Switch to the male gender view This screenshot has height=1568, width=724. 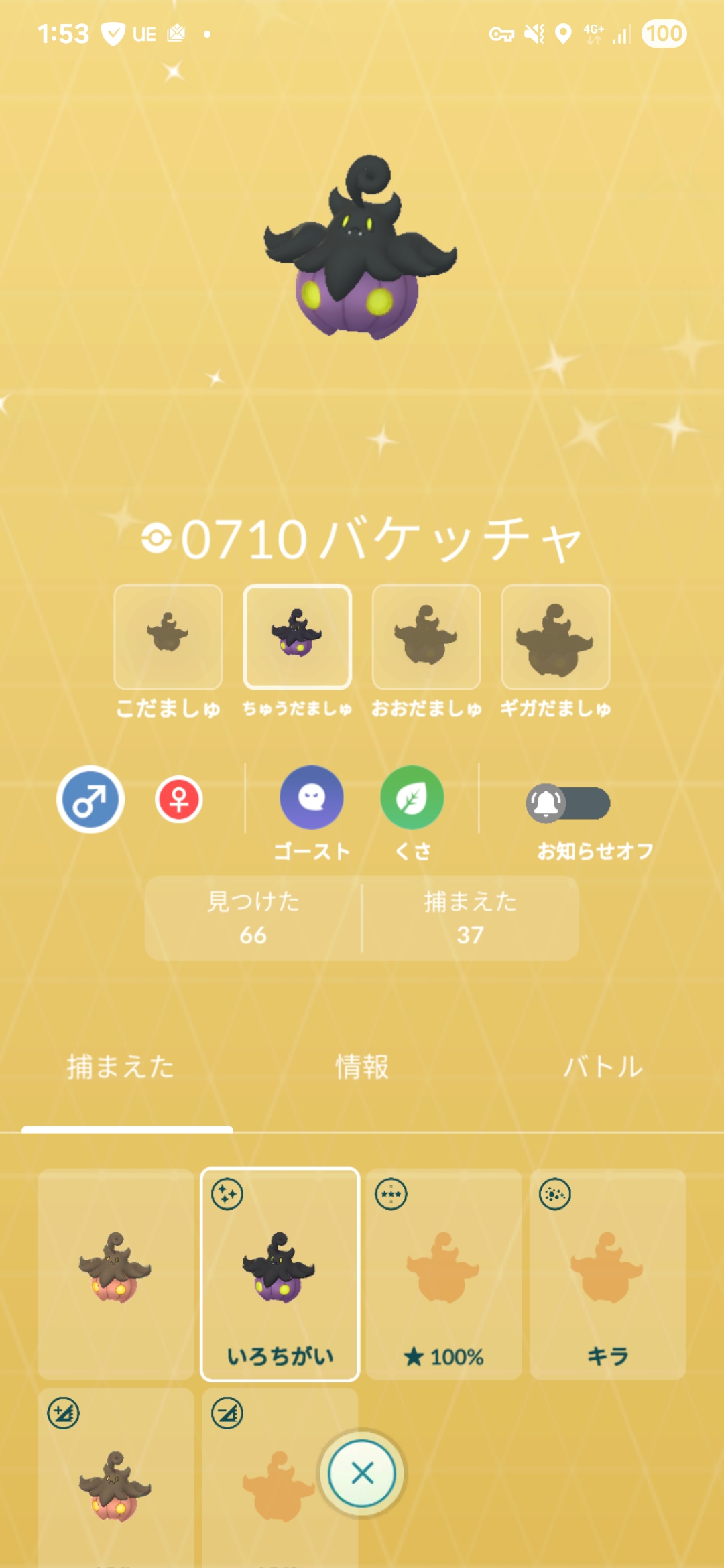tap(90, 799)
